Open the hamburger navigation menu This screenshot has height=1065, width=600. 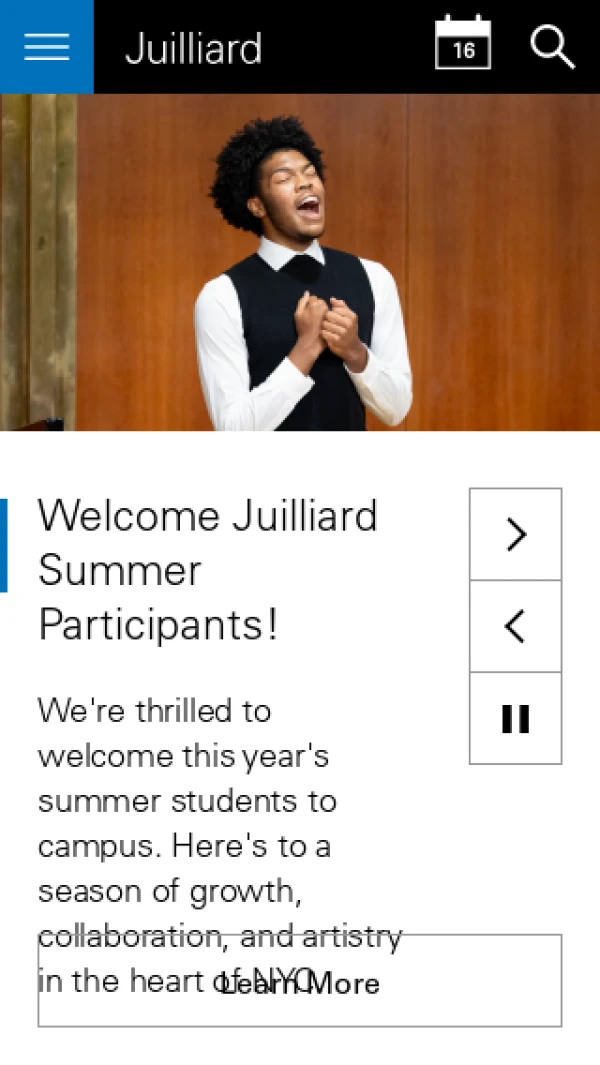[46, 47]
